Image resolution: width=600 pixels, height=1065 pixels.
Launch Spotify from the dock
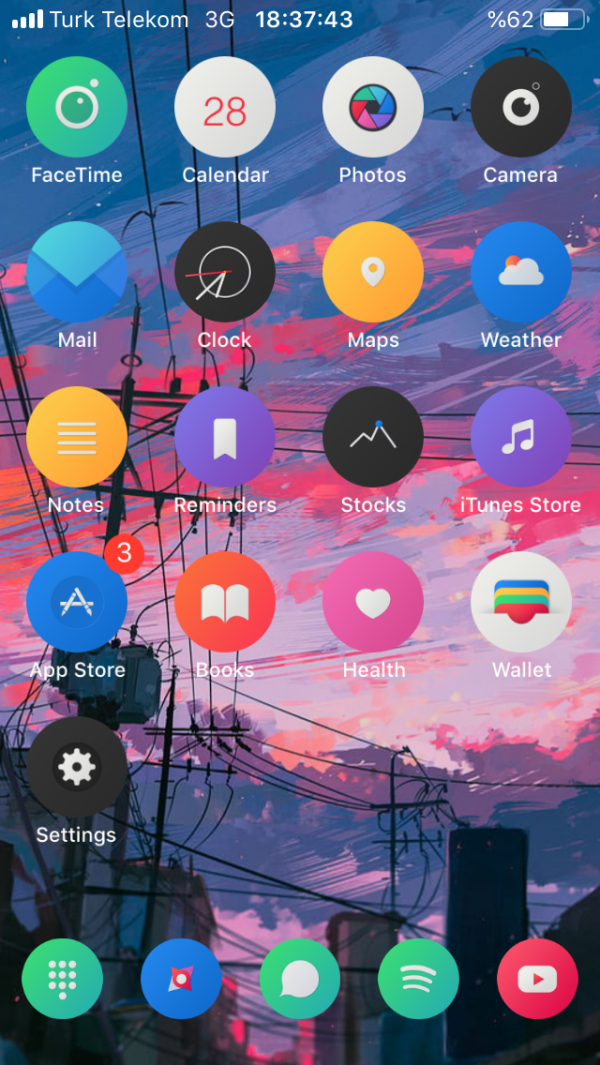(x=419, y=979)
